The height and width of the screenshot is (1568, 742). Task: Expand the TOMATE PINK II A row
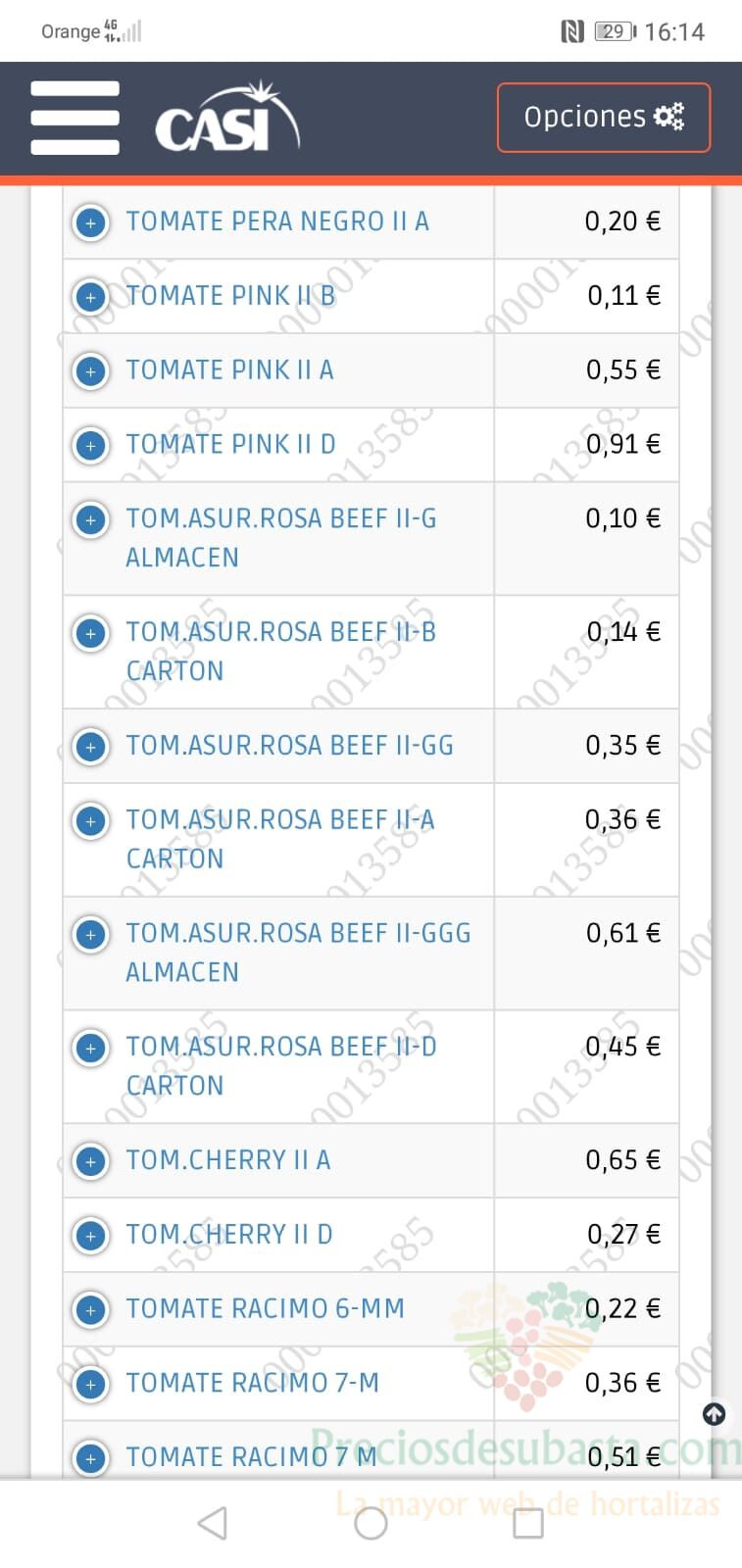91,370
